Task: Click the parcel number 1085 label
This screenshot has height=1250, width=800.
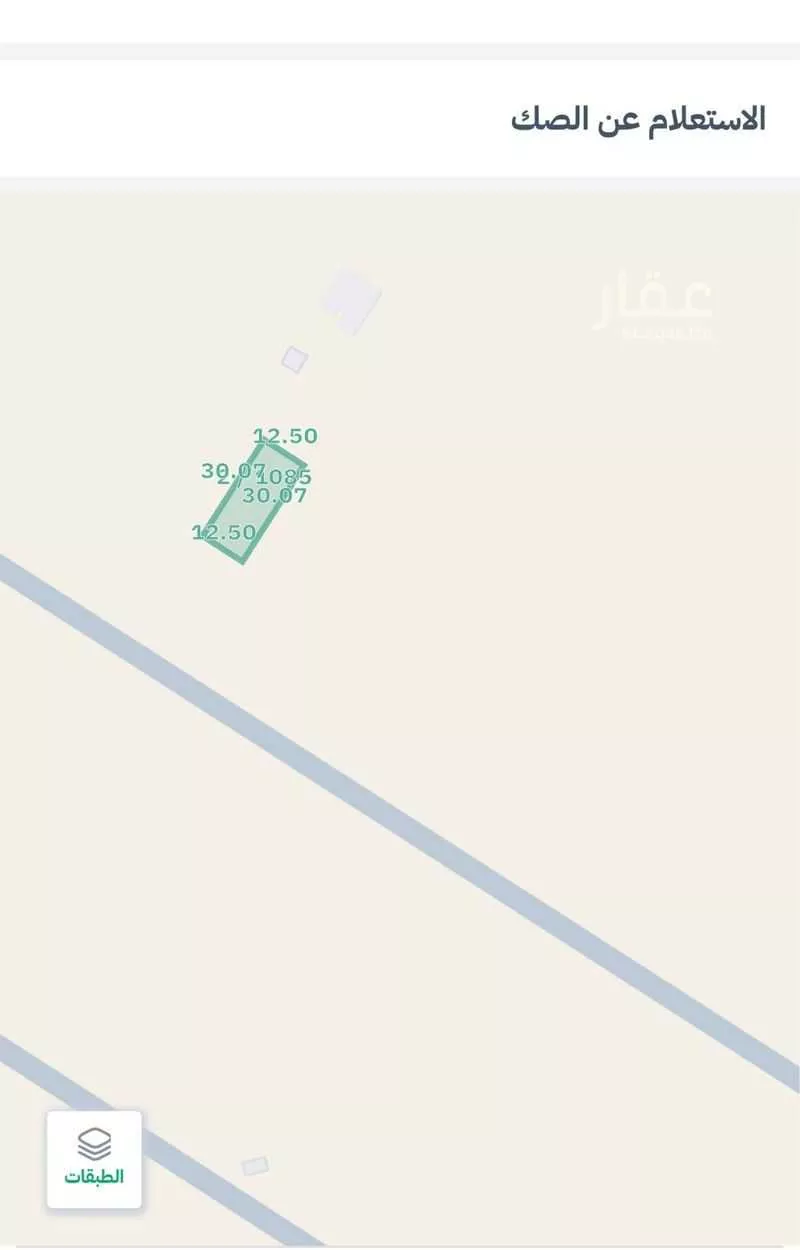Action: point(281,477)
